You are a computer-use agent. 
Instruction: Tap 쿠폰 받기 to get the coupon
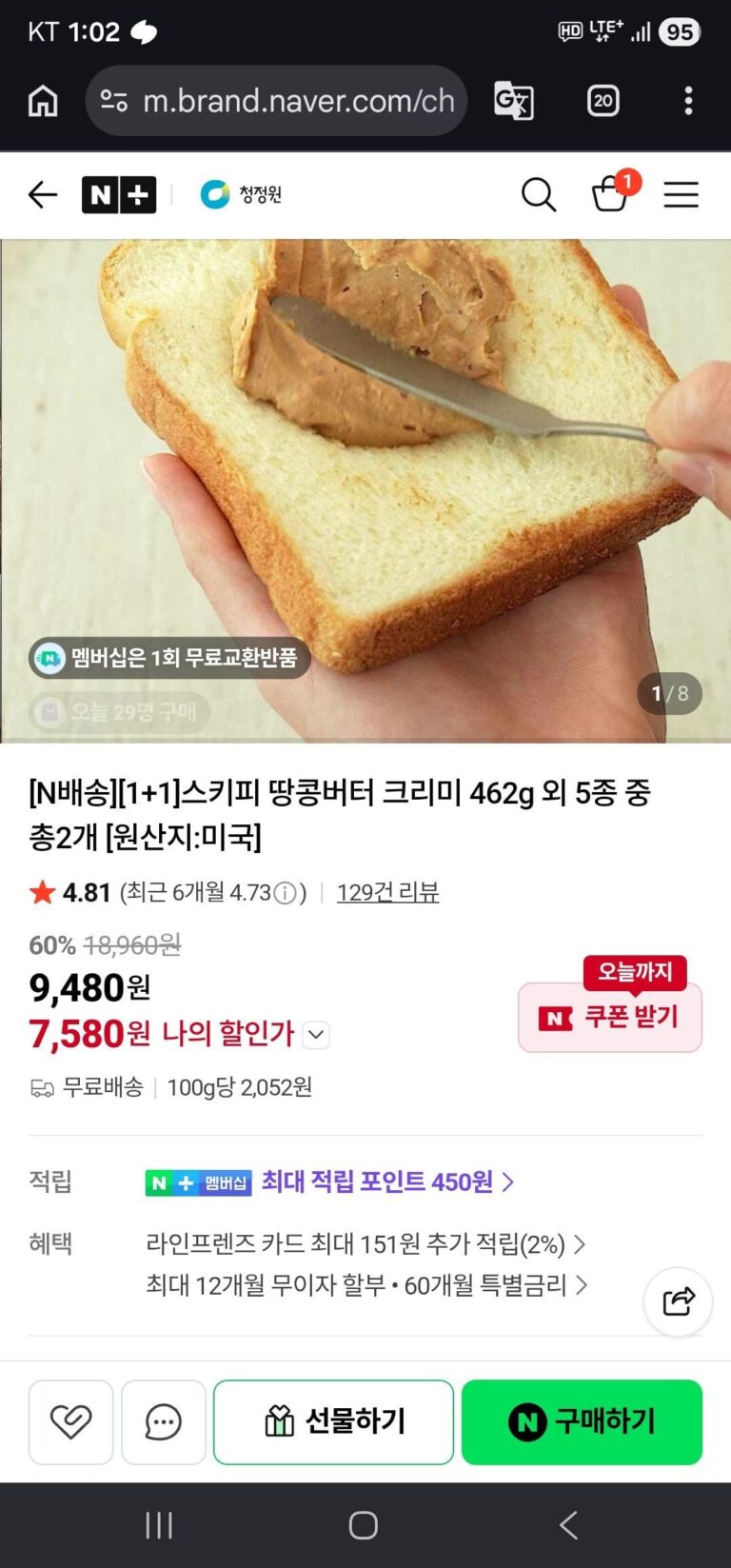[x=610, y=1017]
